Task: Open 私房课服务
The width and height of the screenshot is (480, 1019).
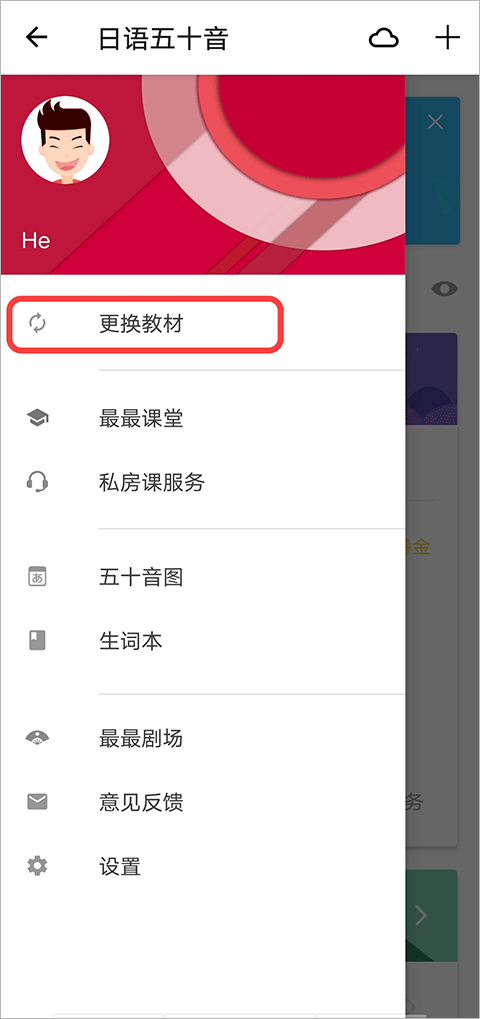Action: tap(203, 482)
